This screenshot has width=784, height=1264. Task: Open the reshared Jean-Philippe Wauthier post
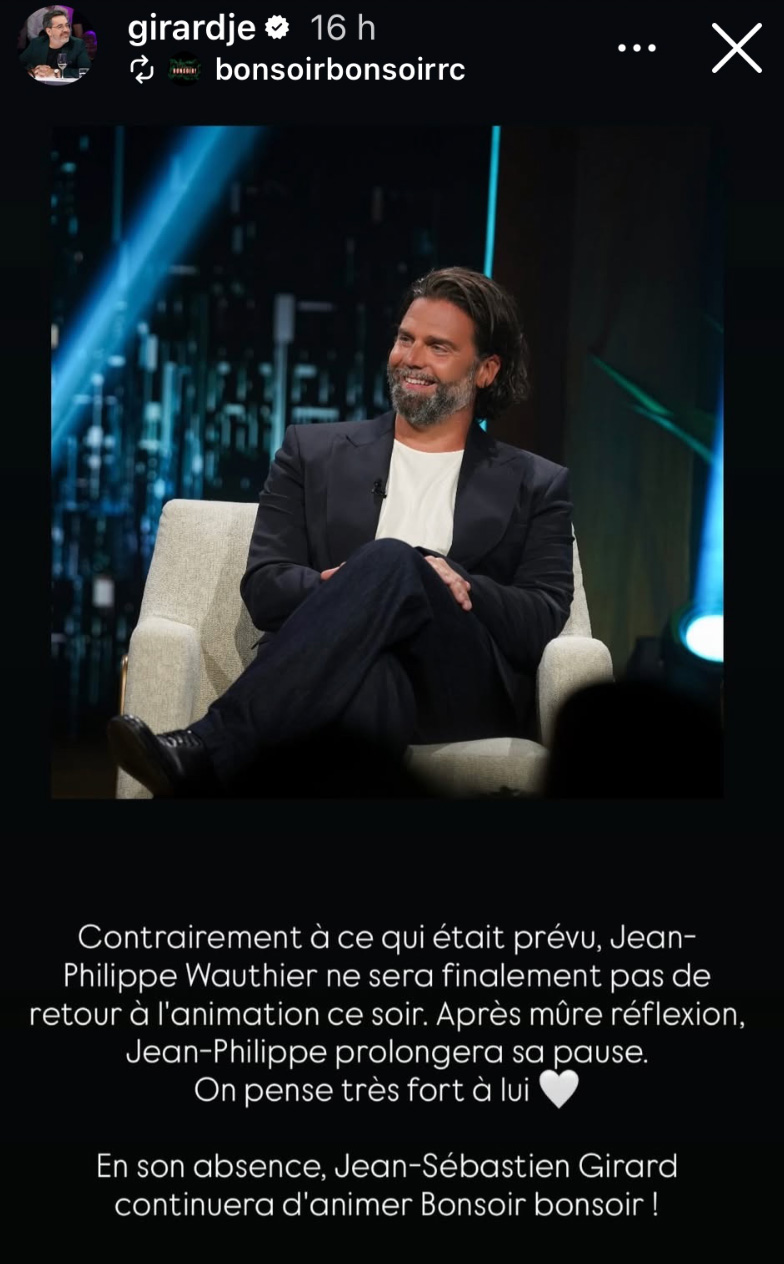387,461
